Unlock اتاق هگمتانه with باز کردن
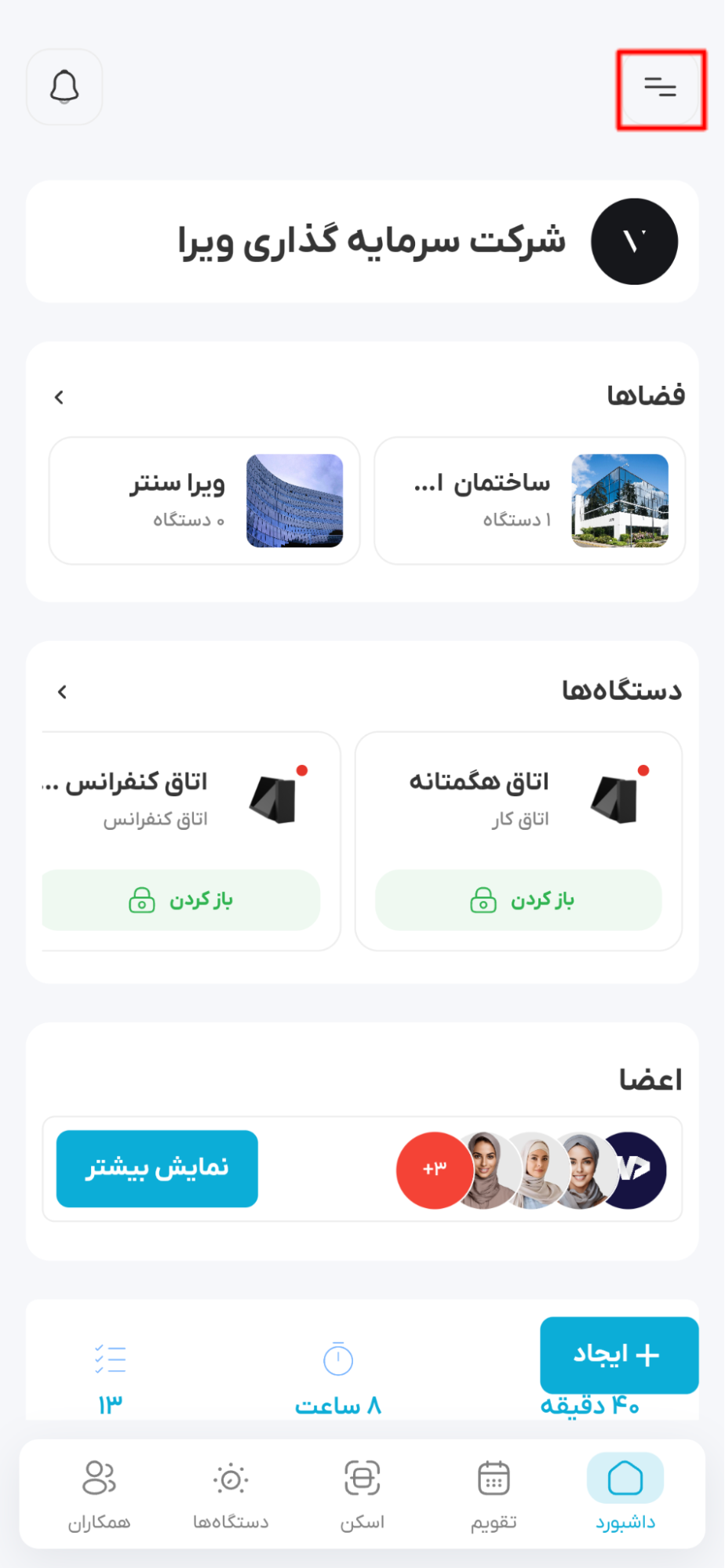Screen dimensions: 725x1568 [x=519, y=900]
